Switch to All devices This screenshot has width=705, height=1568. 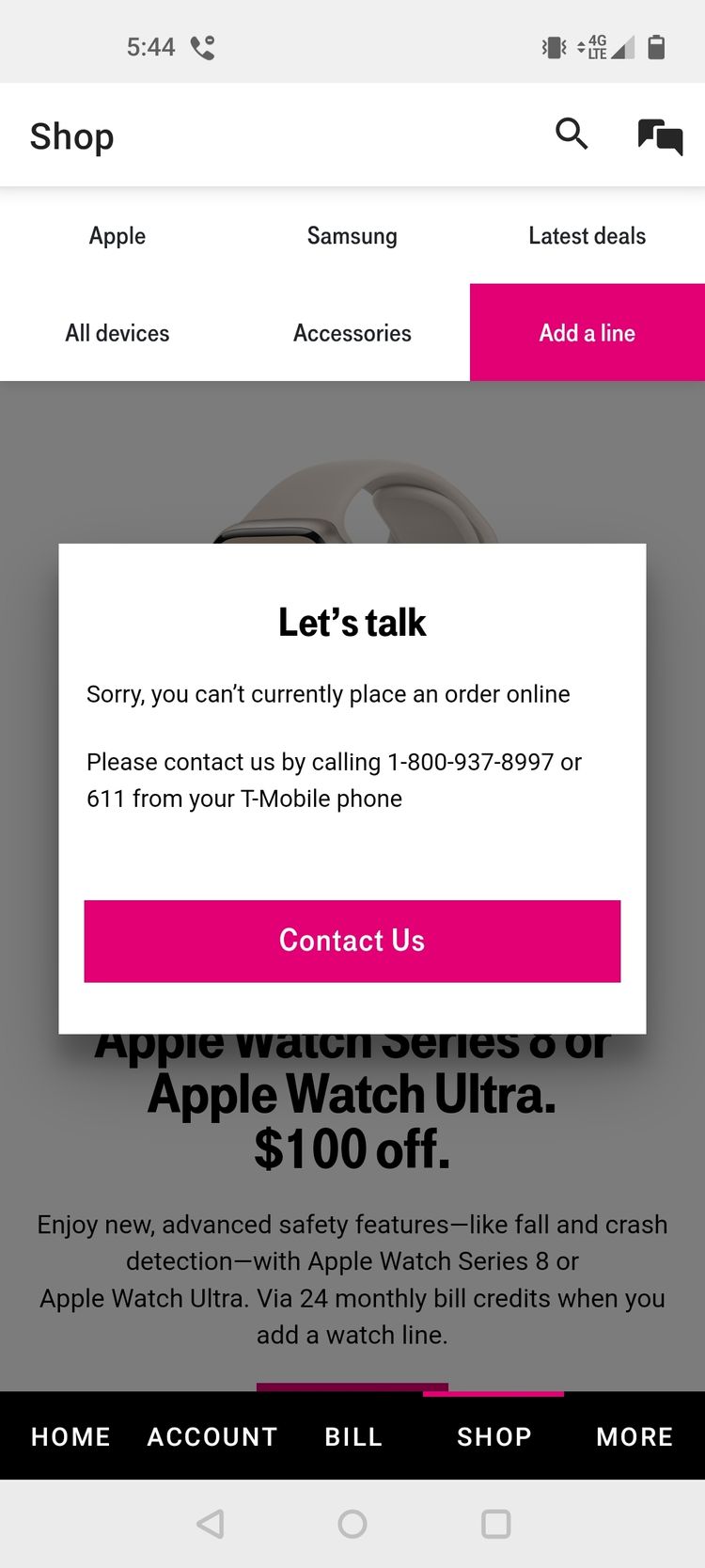[117, 333]
